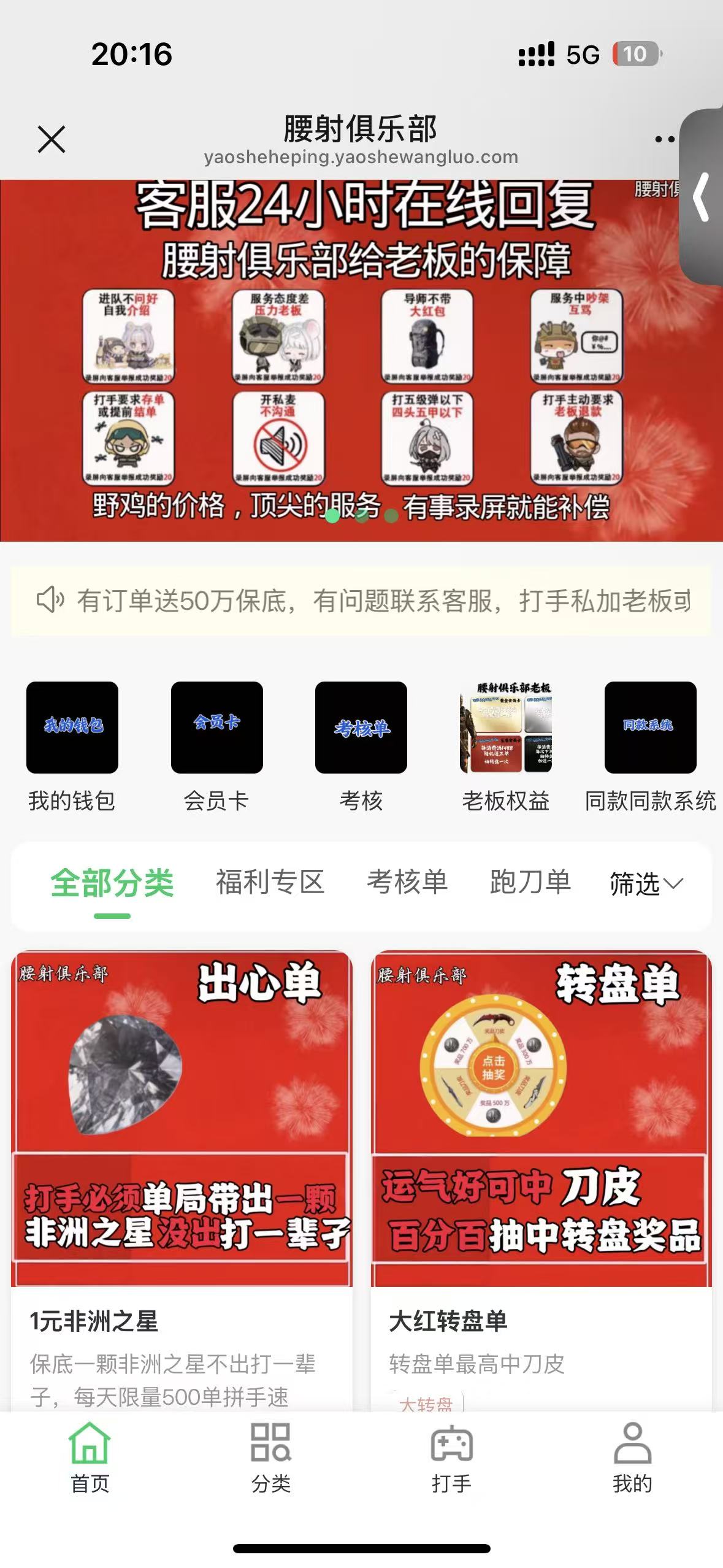The image size is (723, 1568).
Task: Switch to the 打手 bottom tab
Action: [x=452, y=1458]
